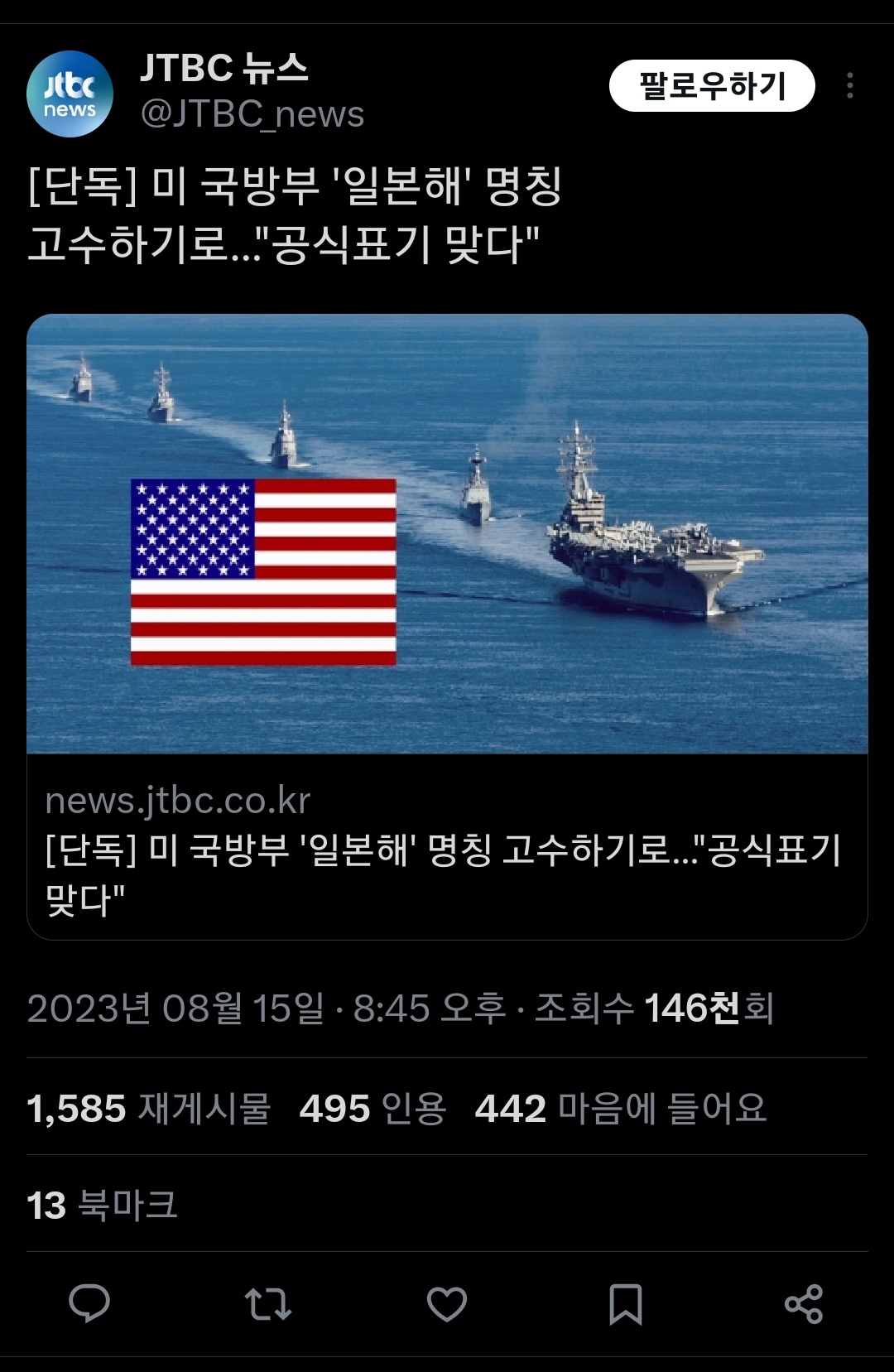The width and height of the screenshot is (894, 1372).
Task: Like this tweet with the heart
Action: (447, 1303)
